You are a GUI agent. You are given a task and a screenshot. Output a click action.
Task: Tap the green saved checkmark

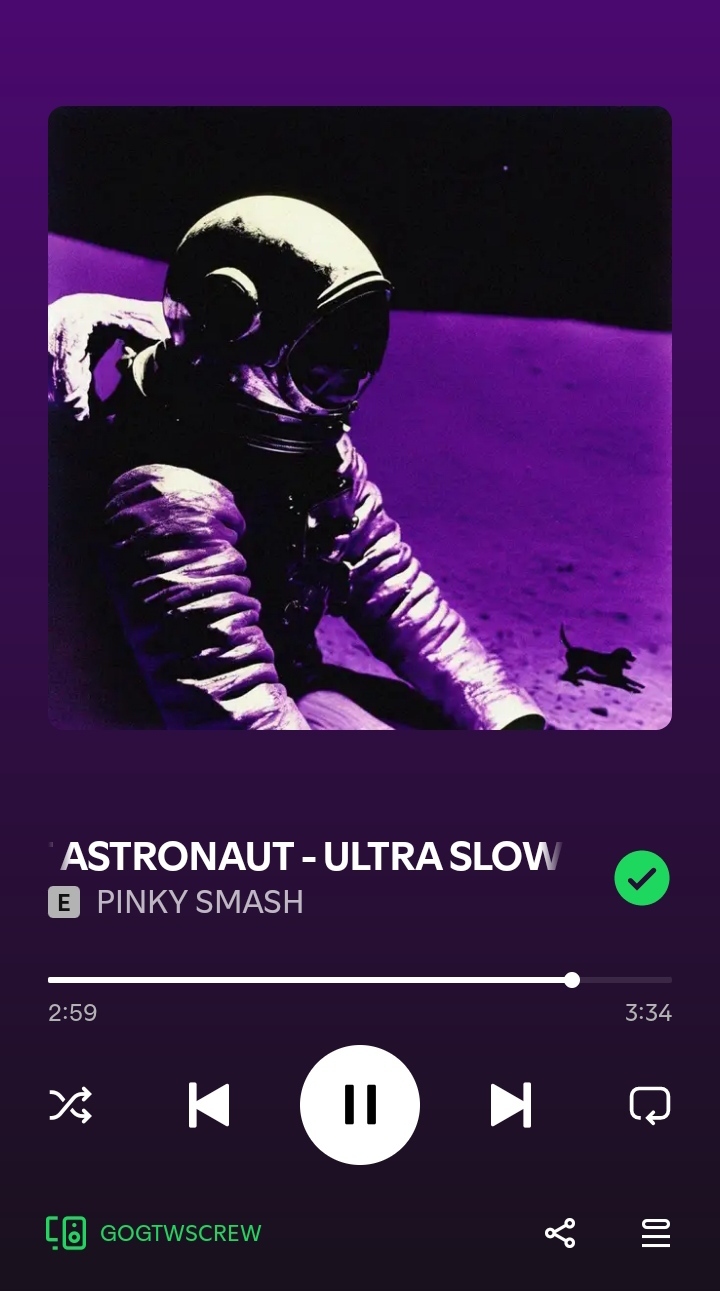tap(641, 878)
